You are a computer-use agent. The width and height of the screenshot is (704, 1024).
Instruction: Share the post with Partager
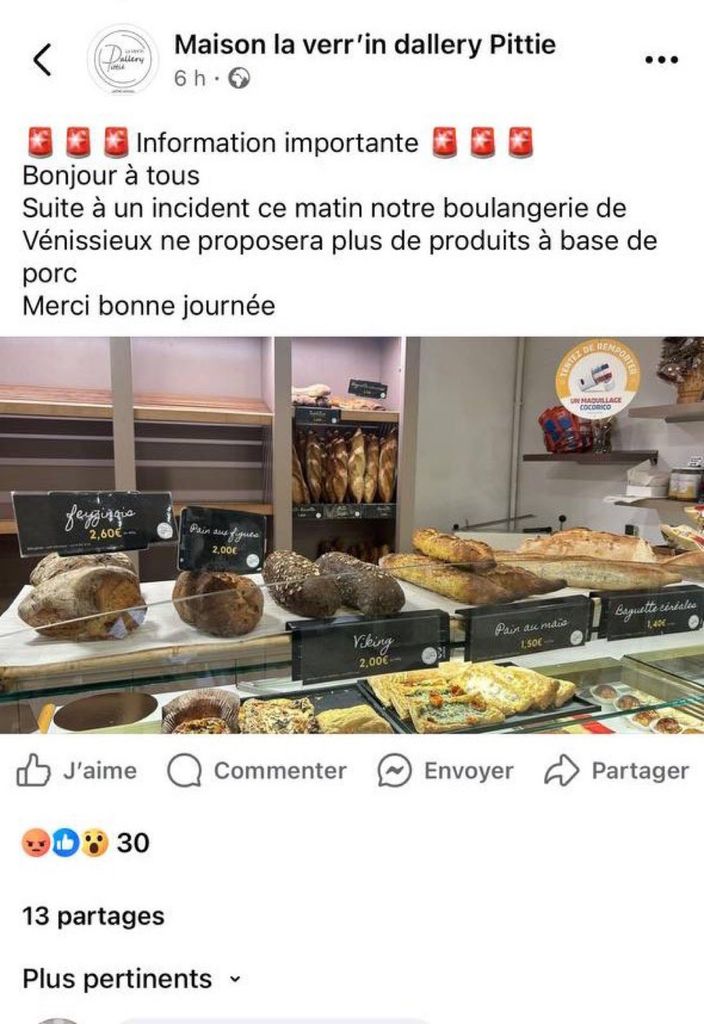616,771
